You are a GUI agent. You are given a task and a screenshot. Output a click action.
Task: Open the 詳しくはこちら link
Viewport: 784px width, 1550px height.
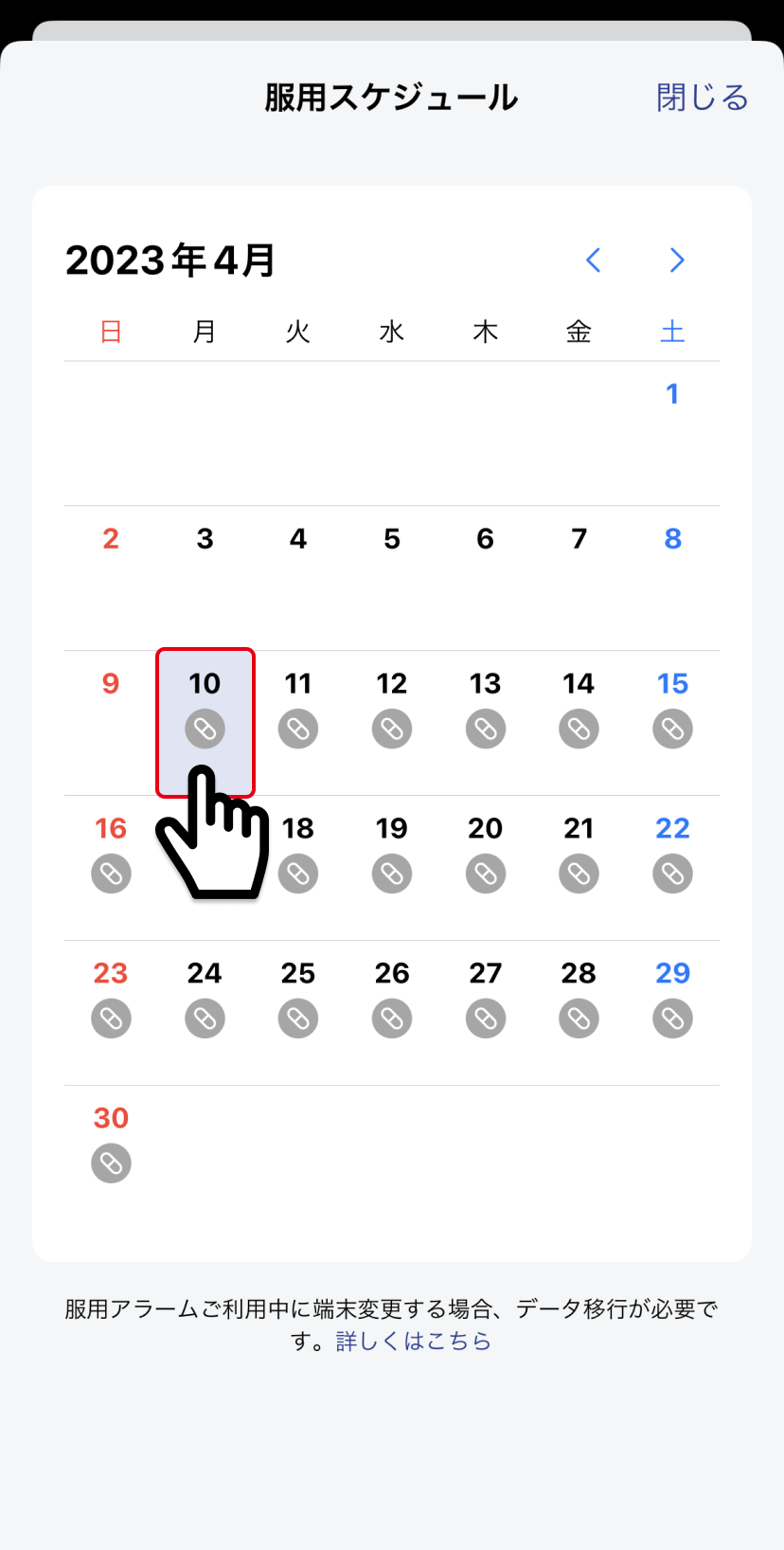(x=414, y=1342)
